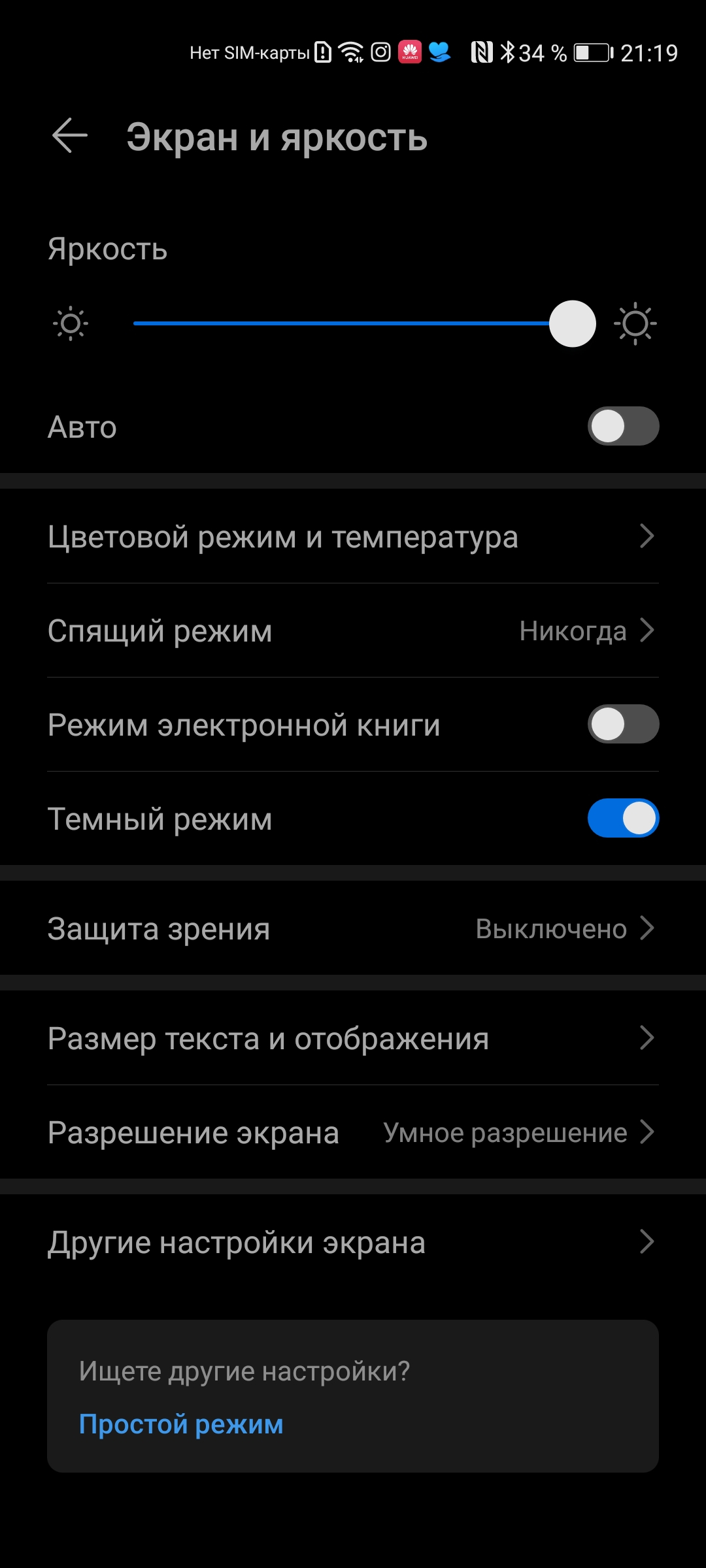Open Спящий режим setting

353,630
